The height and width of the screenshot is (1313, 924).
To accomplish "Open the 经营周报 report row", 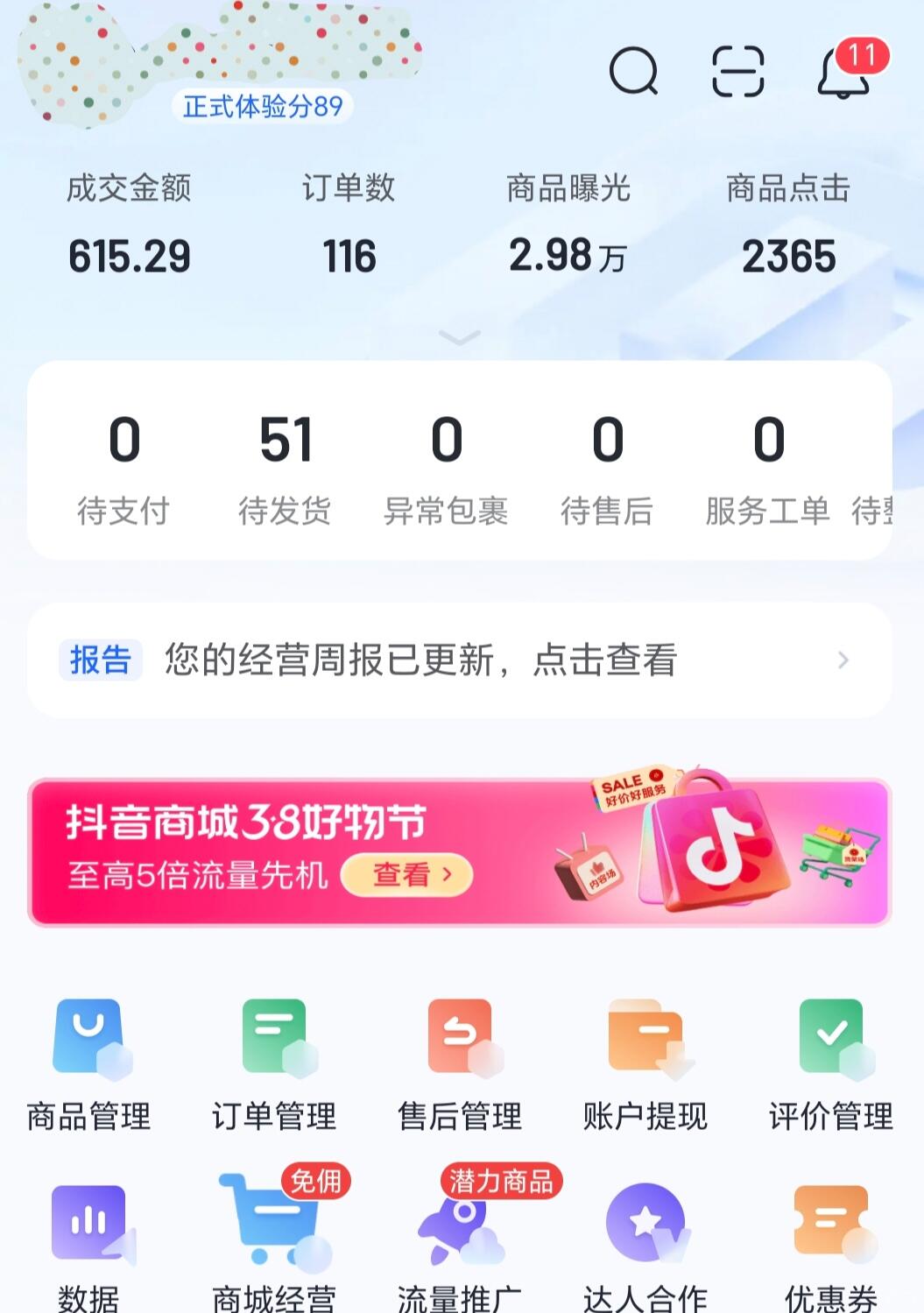I will click(x=459, y=660).
